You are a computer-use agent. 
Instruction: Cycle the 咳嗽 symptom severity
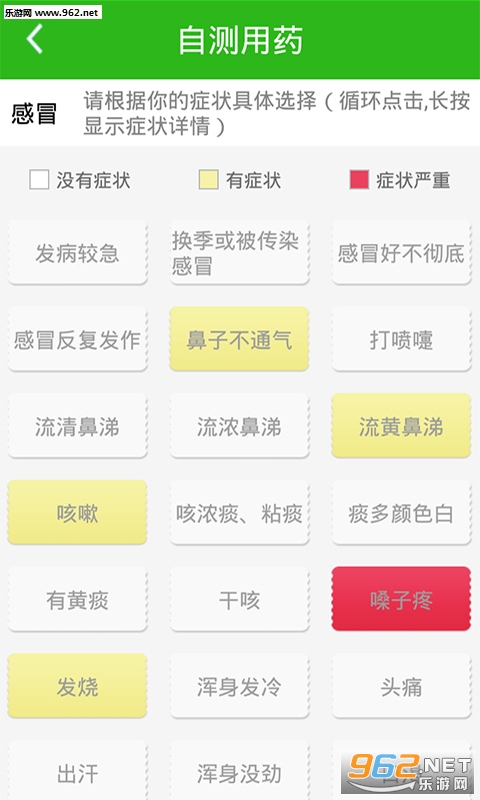coord(77,513)
